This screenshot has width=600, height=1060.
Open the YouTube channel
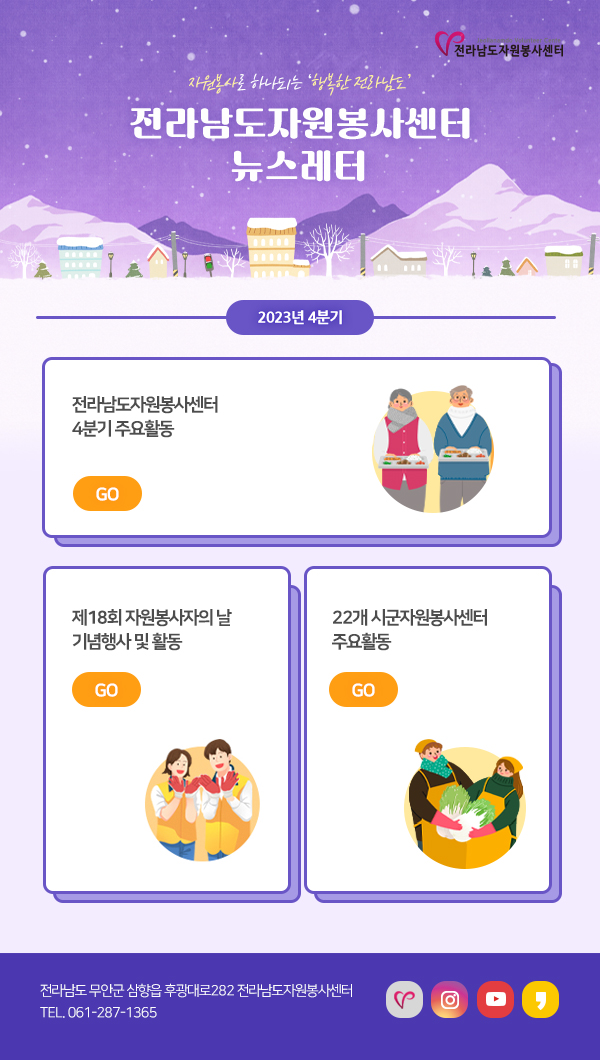point(495,999)
